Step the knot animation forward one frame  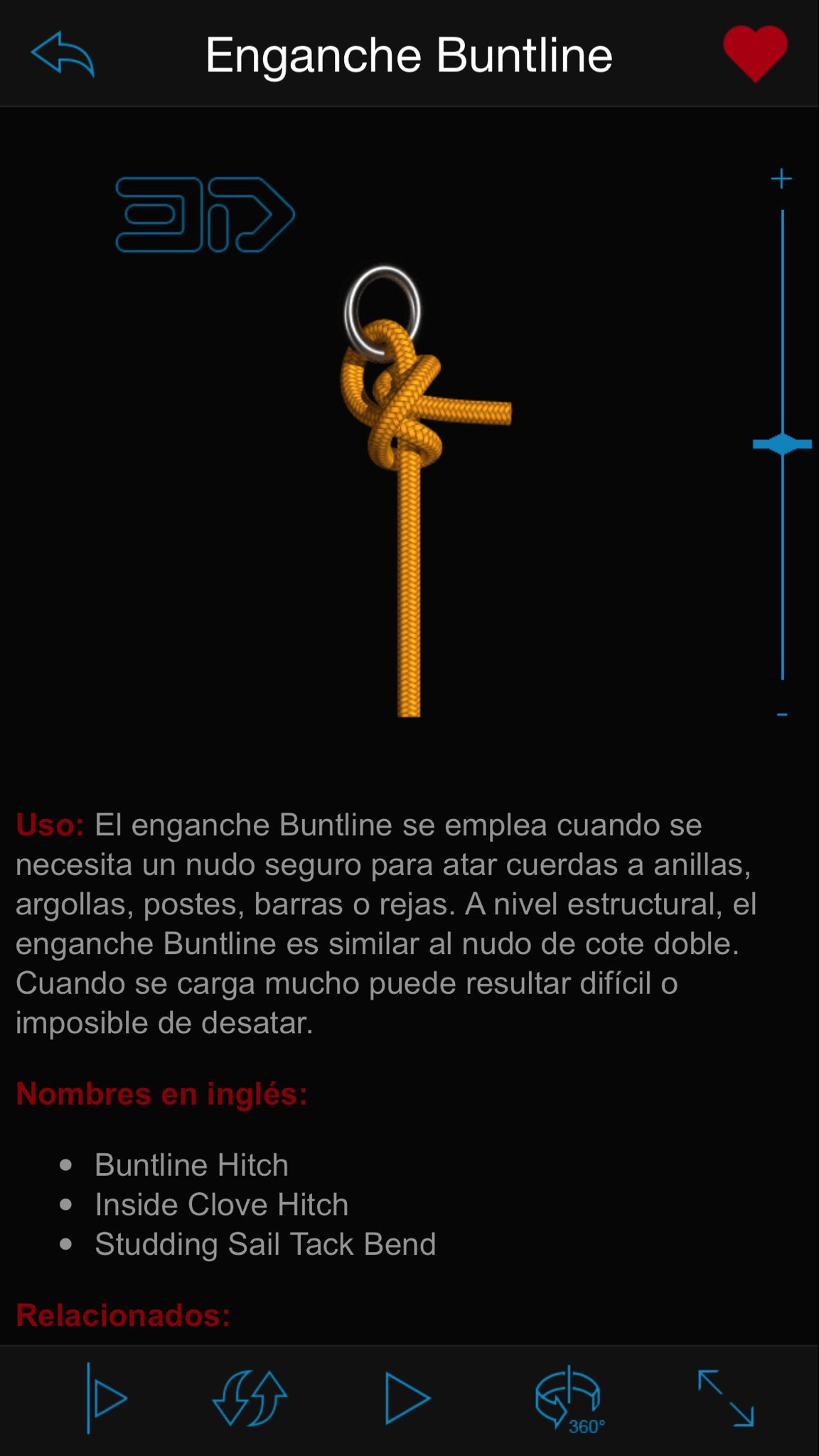pos(106,1398)
